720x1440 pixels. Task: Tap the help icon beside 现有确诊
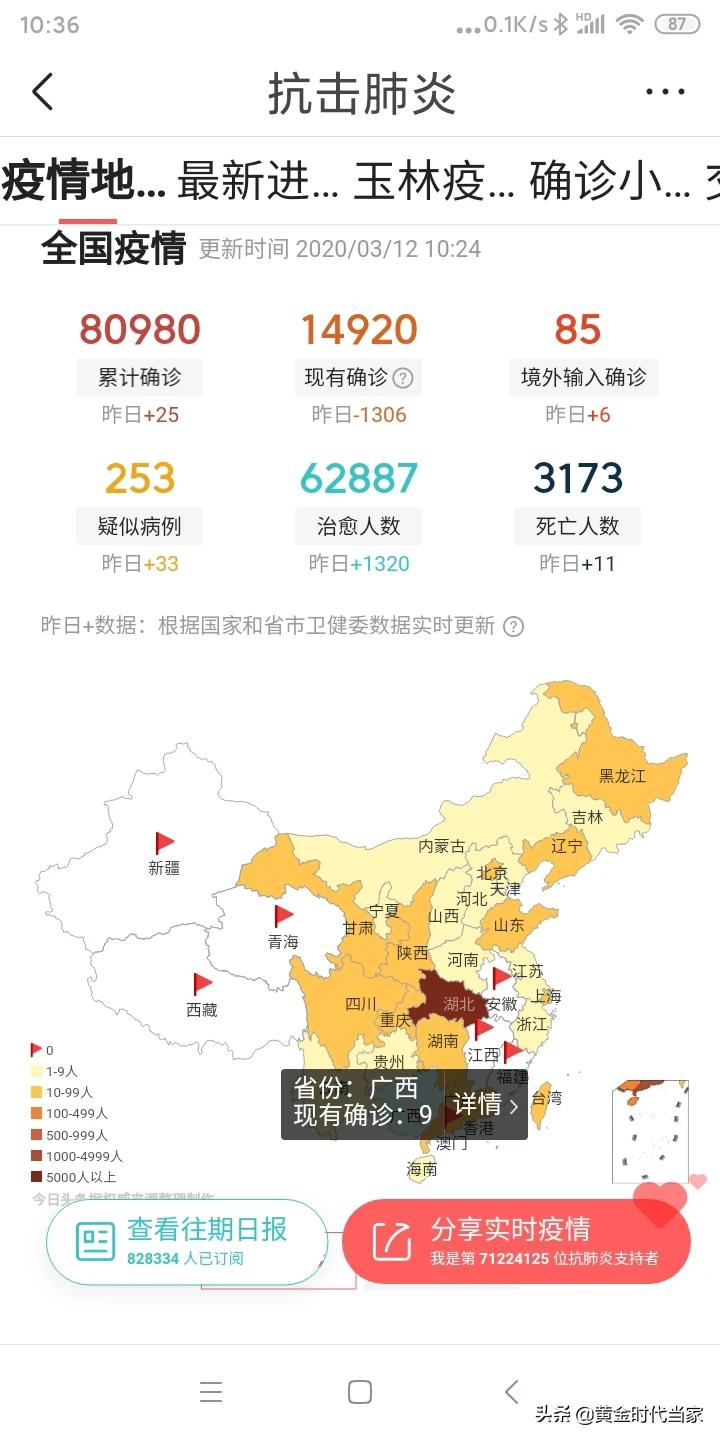[403, 378]
